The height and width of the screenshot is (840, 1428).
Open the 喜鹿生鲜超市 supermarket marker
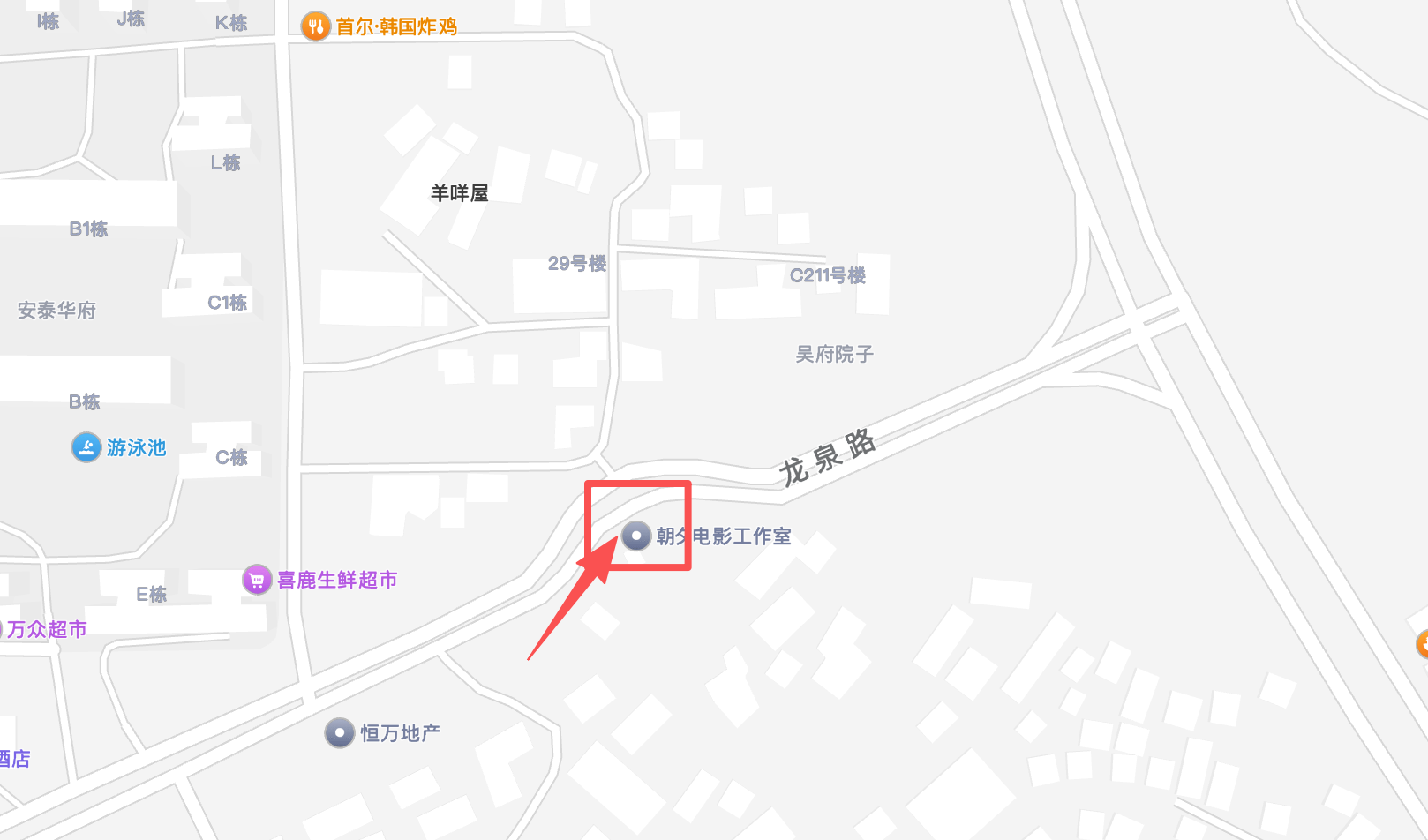257,580
